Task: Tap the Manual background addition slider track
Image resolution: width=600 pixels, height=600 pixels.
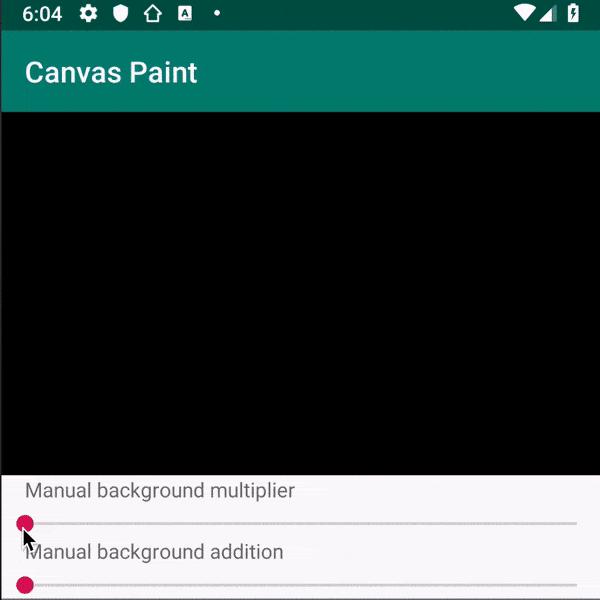Action: click(300, 585)
